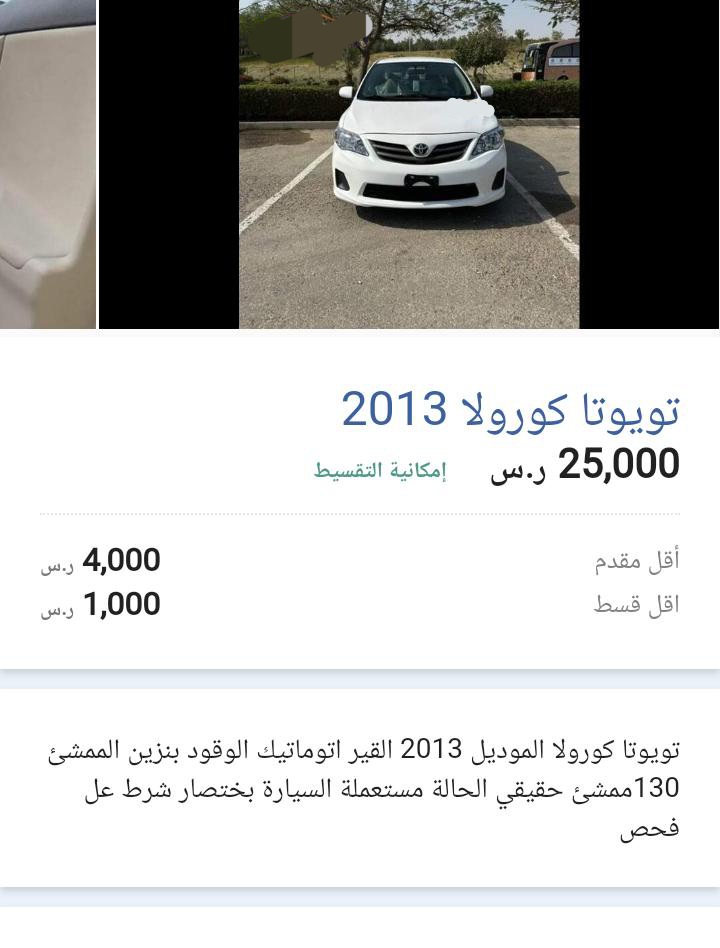View the car interior photo on the left
This screenshot has width=720, height=948.
(x=45, y=165)
